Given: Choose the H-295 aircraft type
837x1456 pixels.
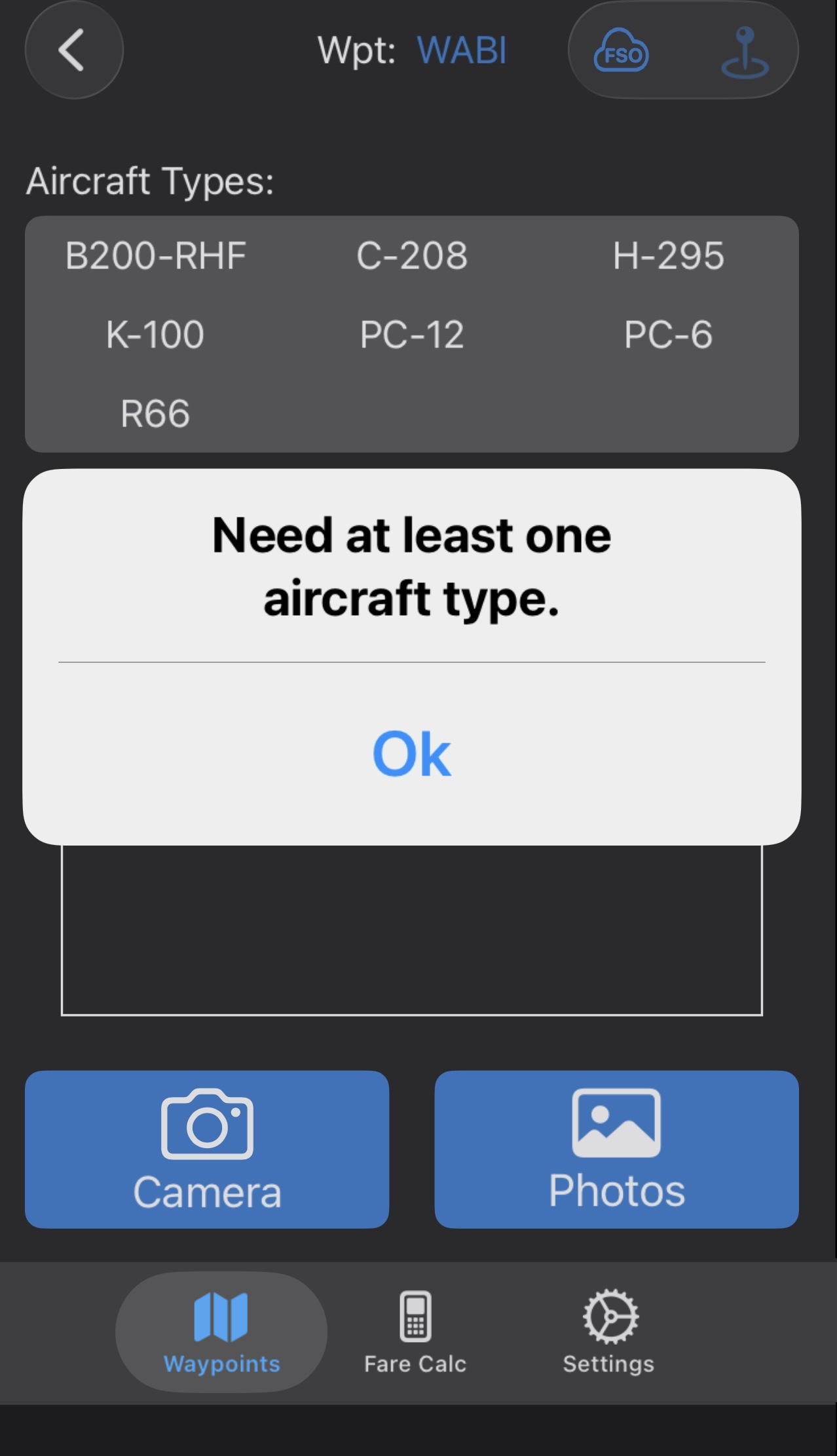Looking at the screenshot, I should [668, 255].
